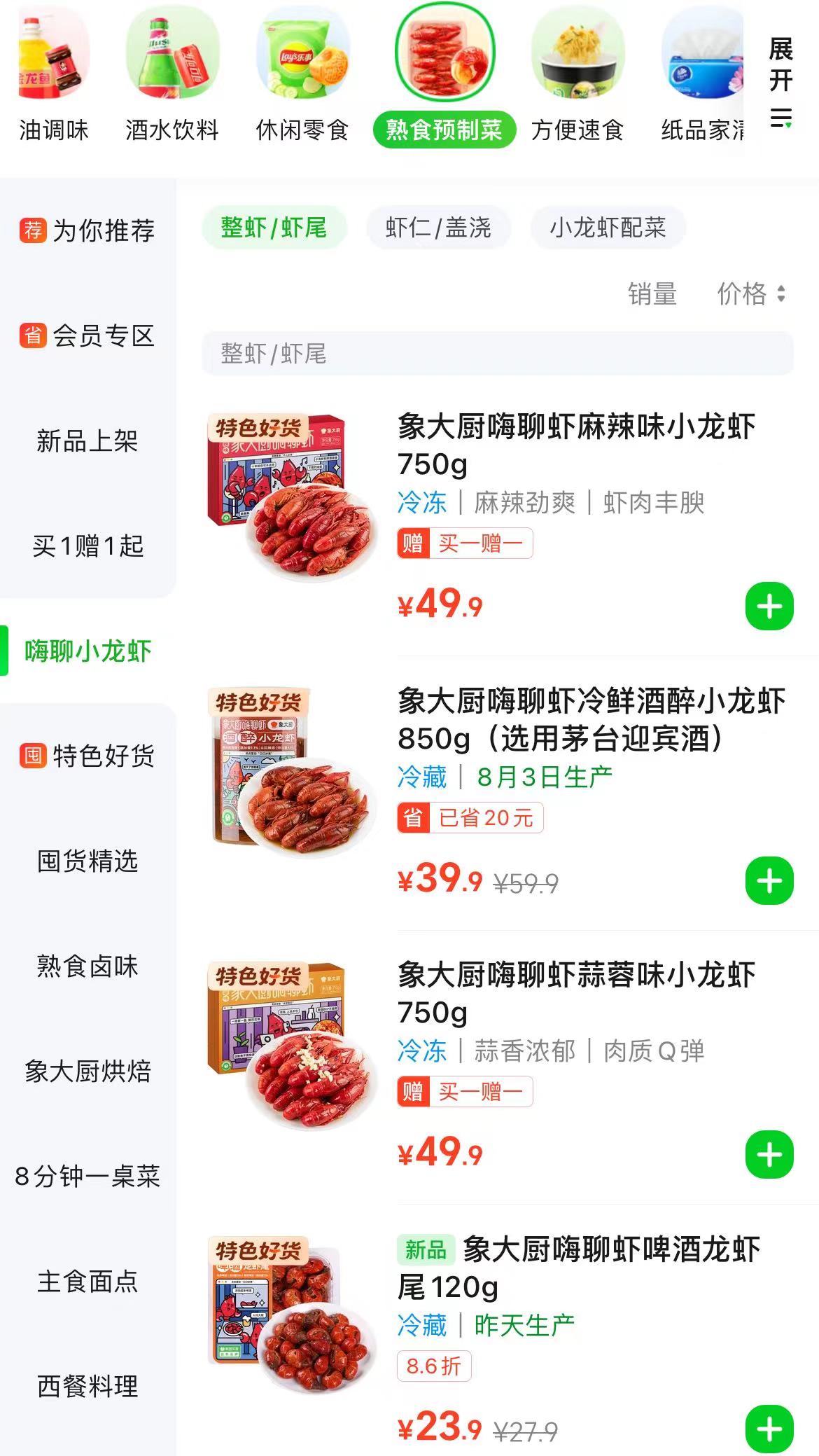
Task: Open the 休闲零食 category
Action: coord(302,77)
